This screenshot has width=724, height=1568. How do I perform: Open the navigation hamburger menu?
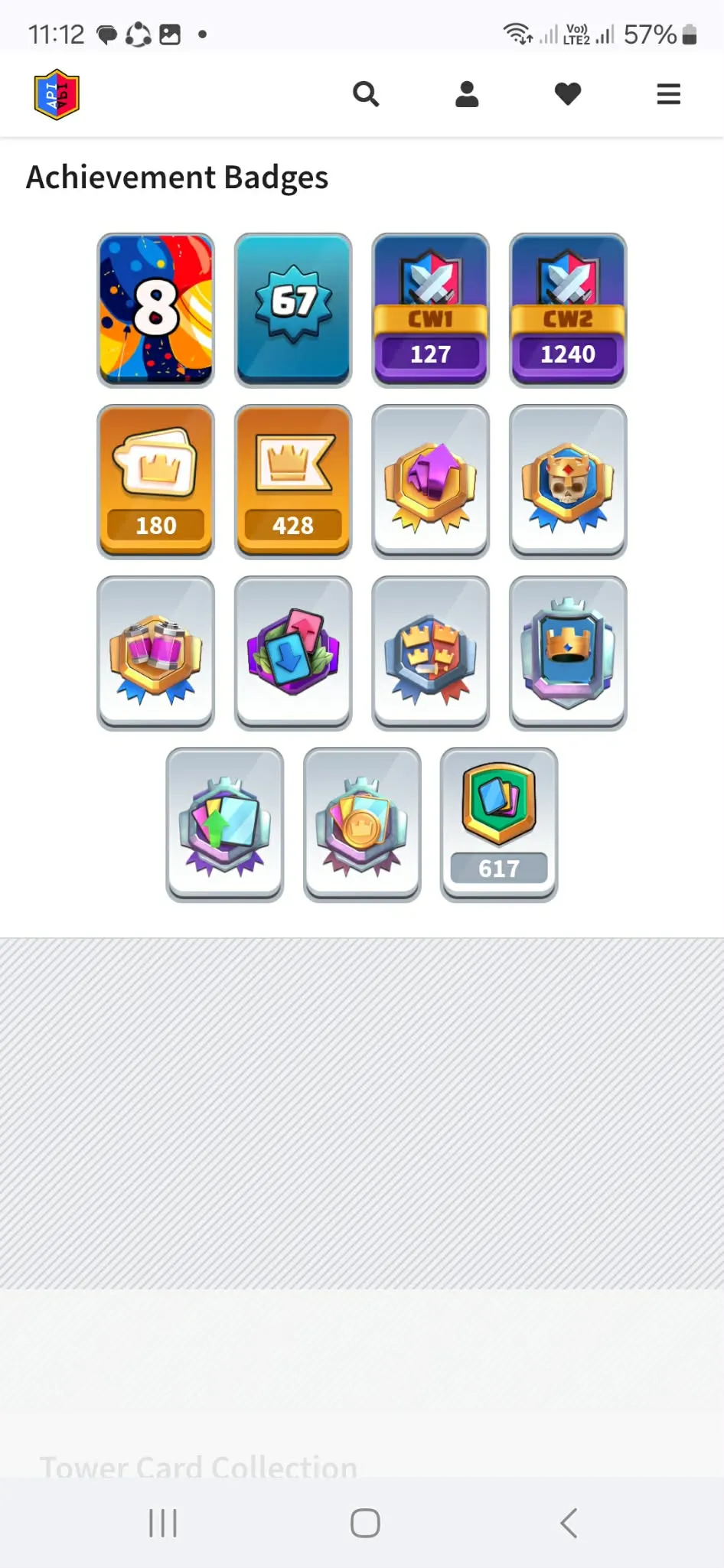(668, 94)
